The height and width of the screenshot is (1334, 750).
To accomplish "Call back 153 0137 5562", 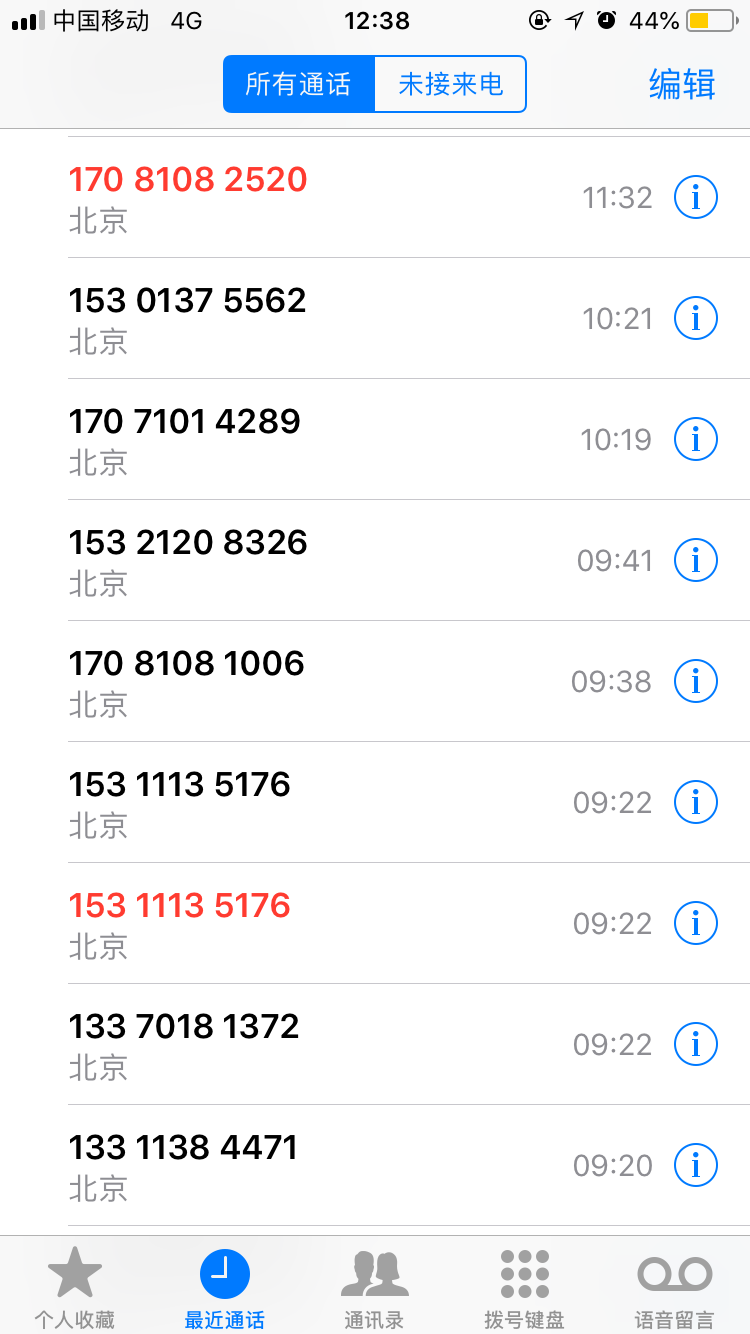I will [187, 301].
